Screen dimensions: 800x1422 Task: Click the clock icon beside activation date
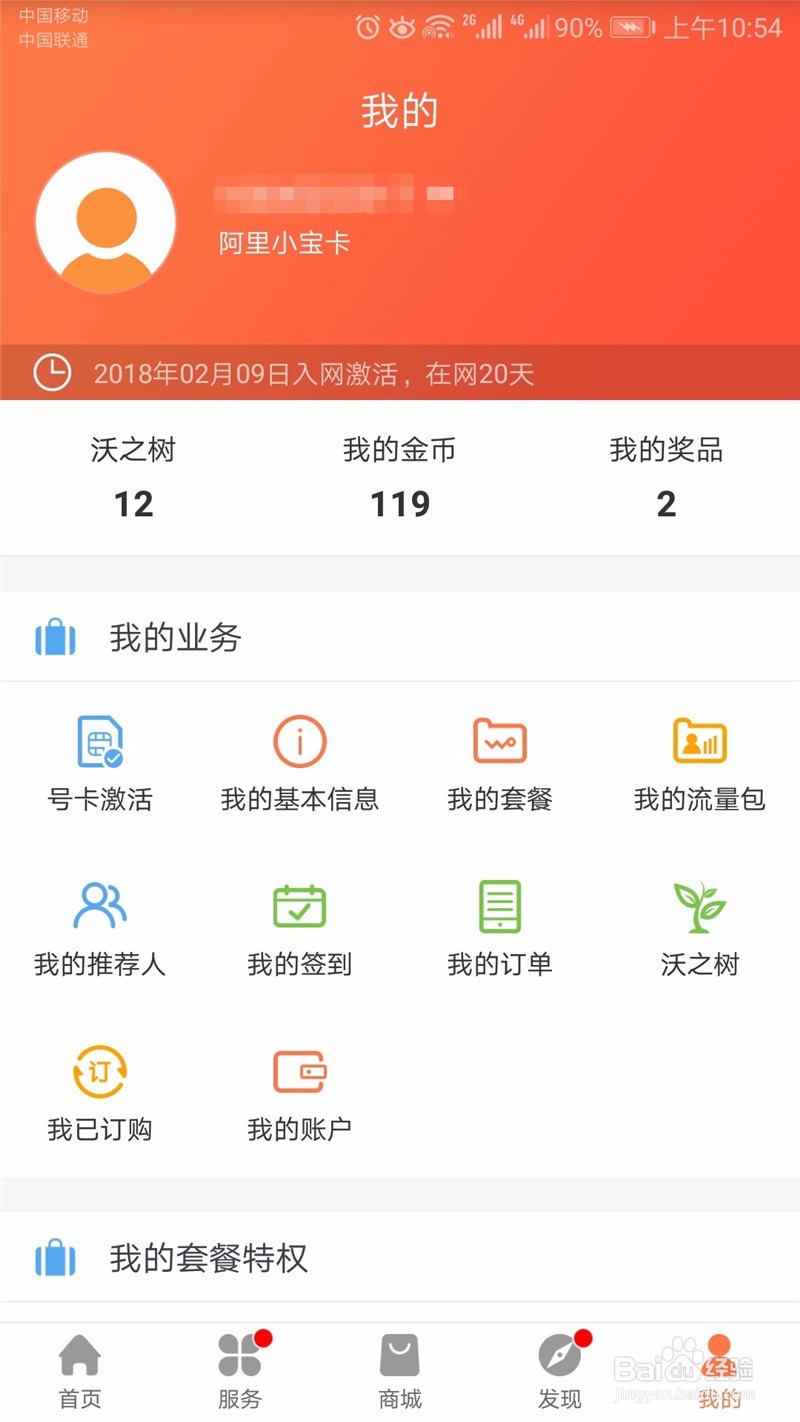point(51,374)
